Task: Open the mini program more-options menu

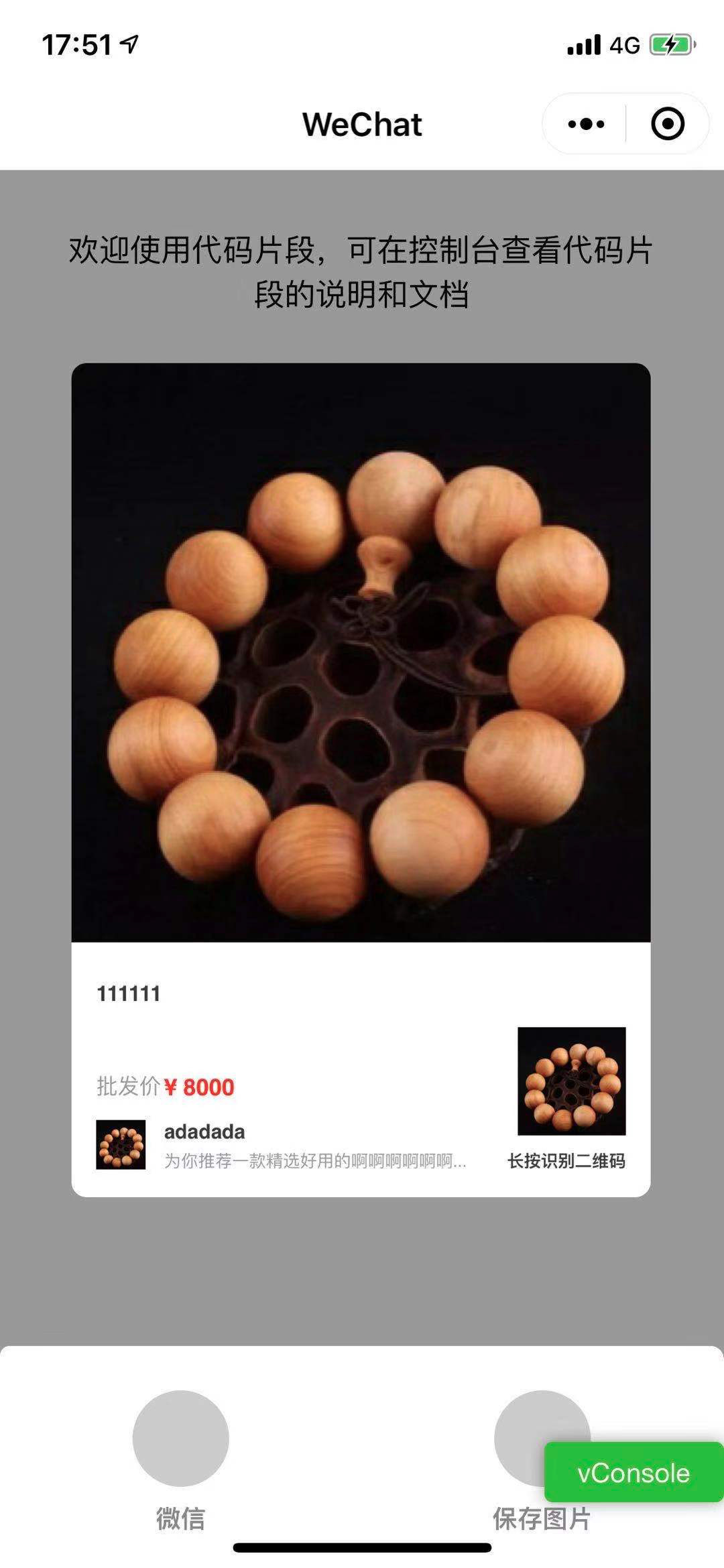Action: tap(586, 124)
